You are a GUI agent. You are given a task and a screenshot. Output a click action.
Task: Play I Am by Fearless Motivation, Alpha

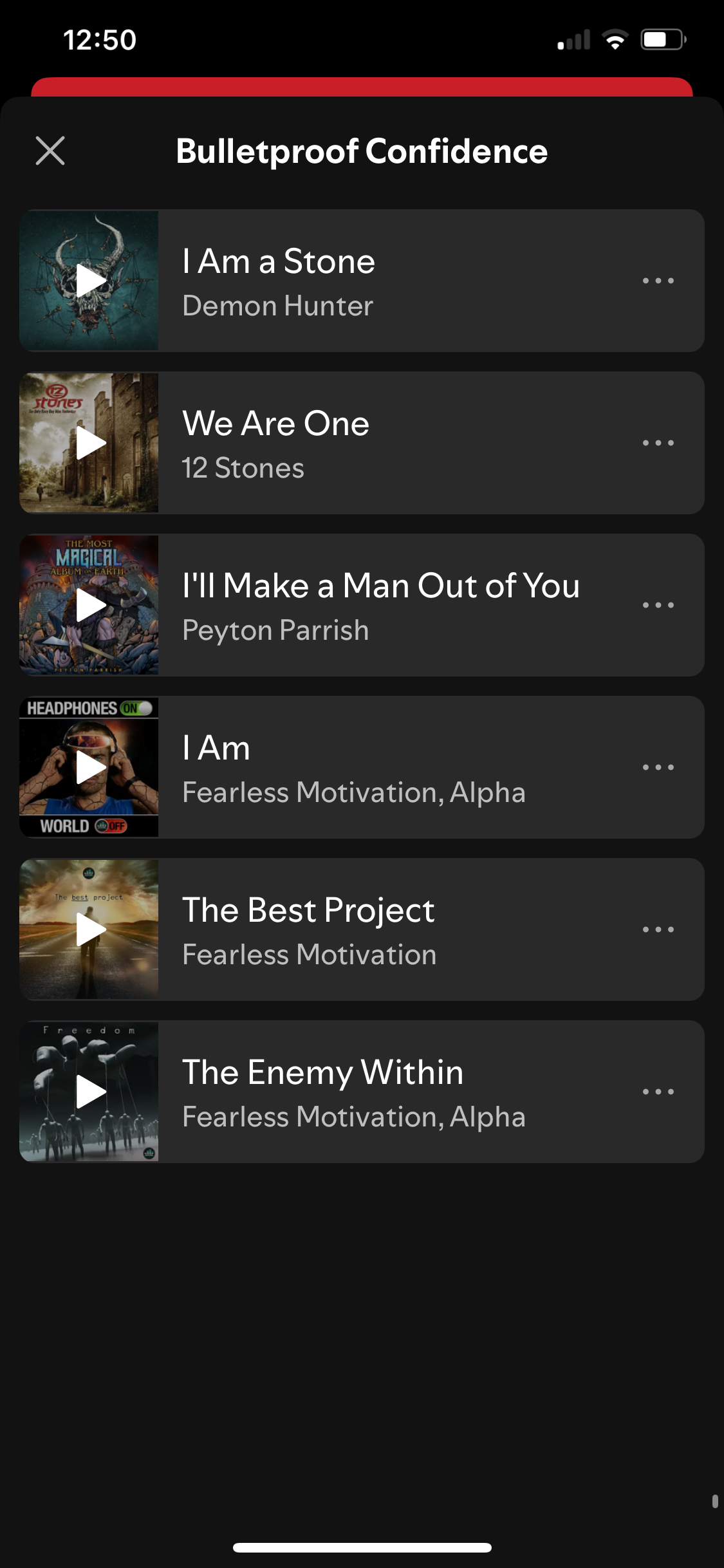(x=89, y=767)
